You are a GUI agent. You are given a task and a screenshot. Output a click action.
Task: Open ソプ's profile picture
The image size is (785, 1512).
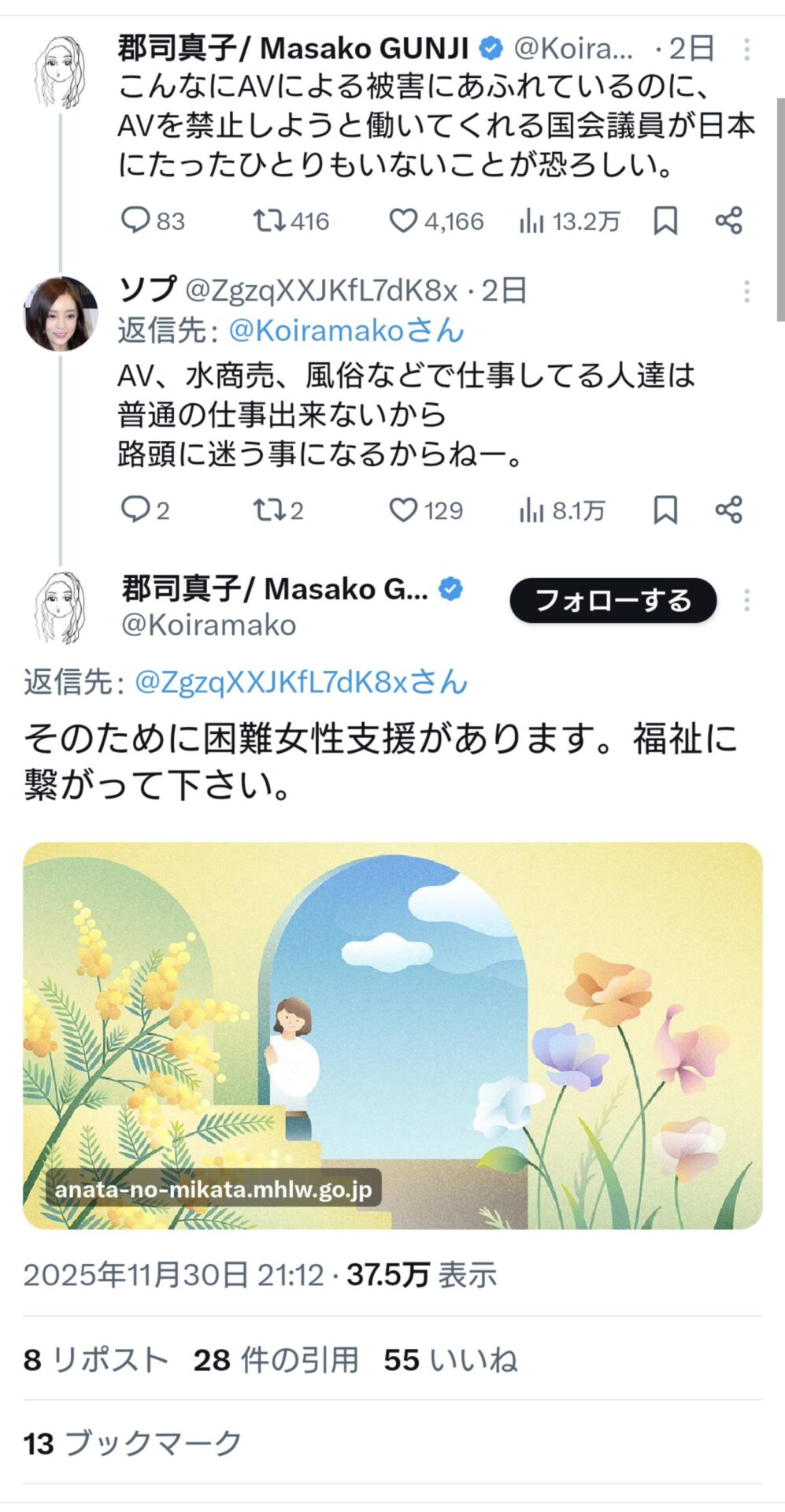tap(61, 313)
